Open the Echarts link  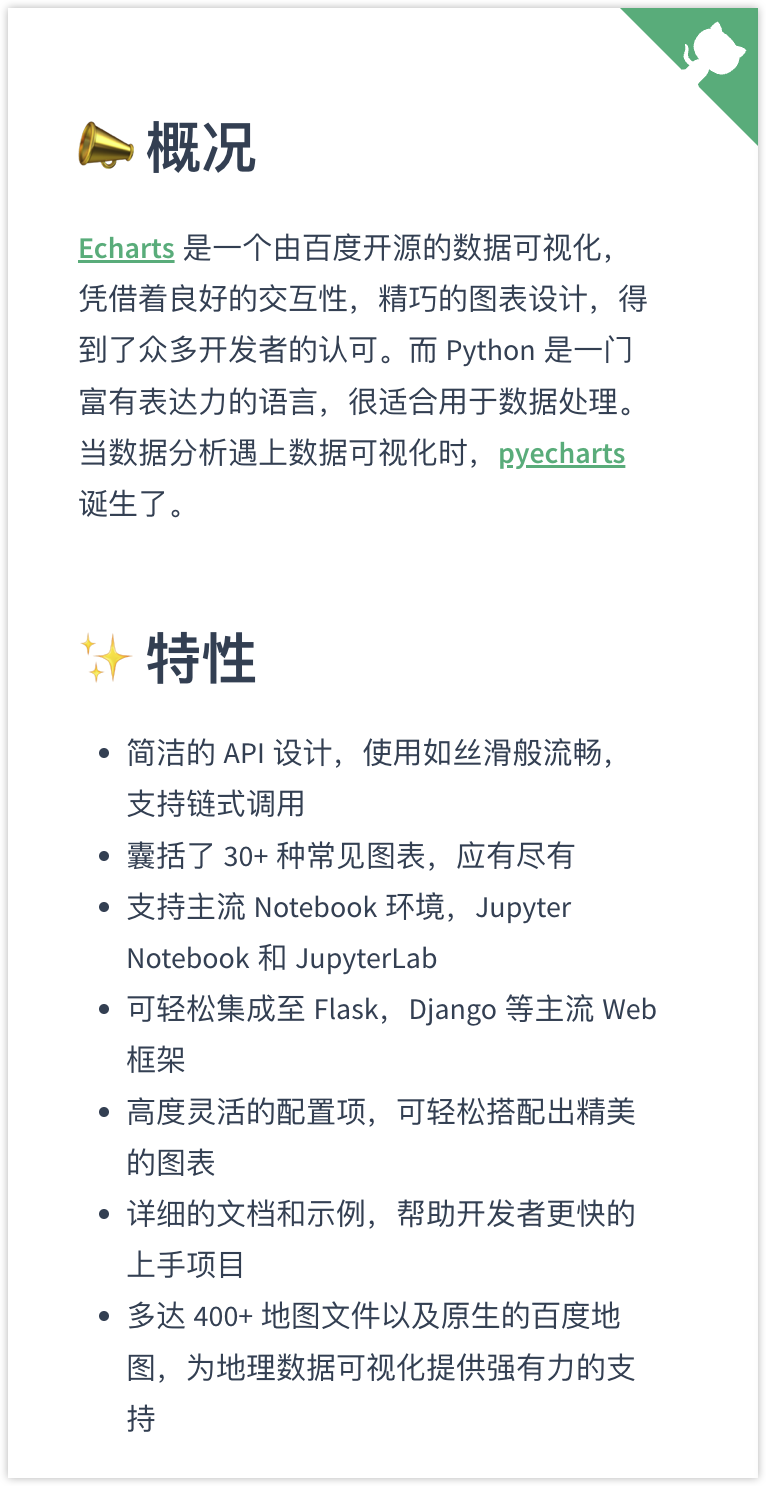coord(127,248)
